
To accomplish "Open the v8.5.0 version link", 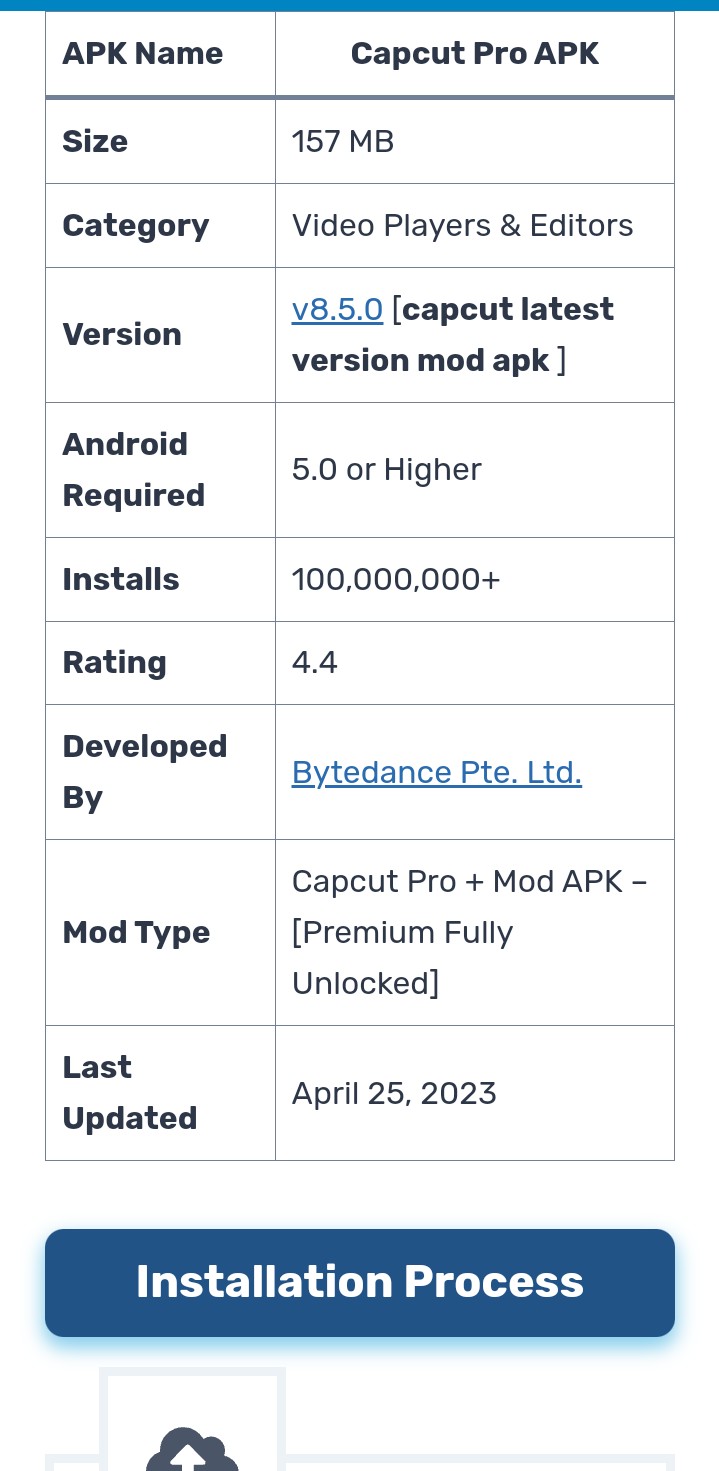I will [x=337, y=310].
